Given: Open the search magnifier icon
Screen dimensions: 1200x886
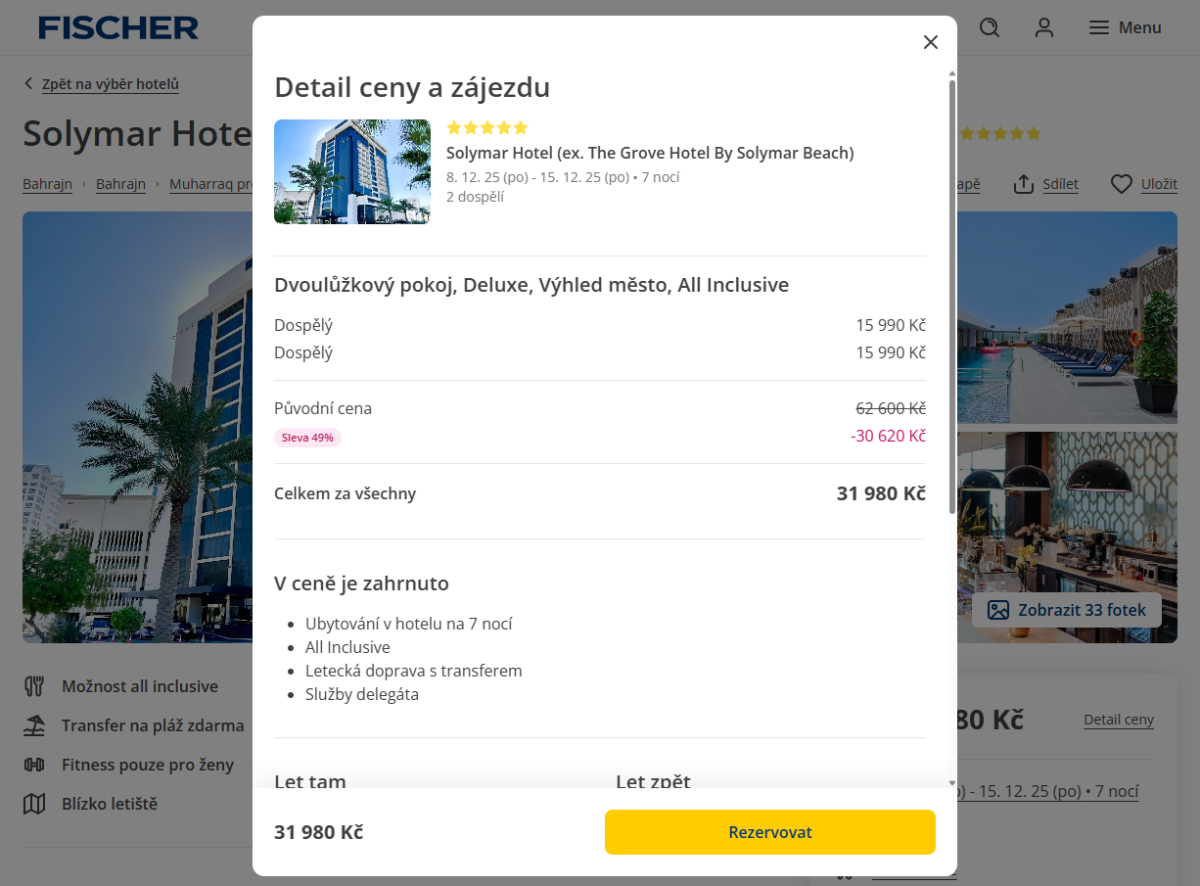Looking at the screenshot, I should [989, 28].
